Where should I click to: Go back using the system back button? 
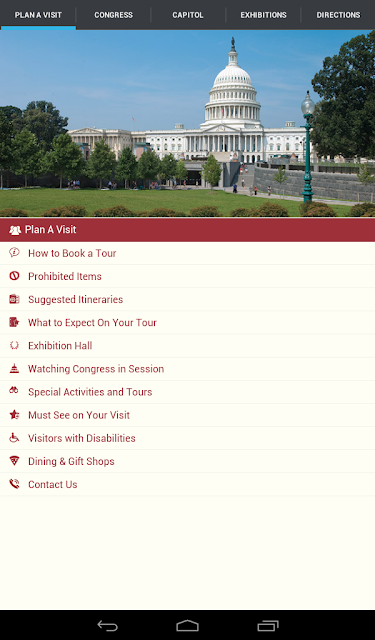(107, 625)
